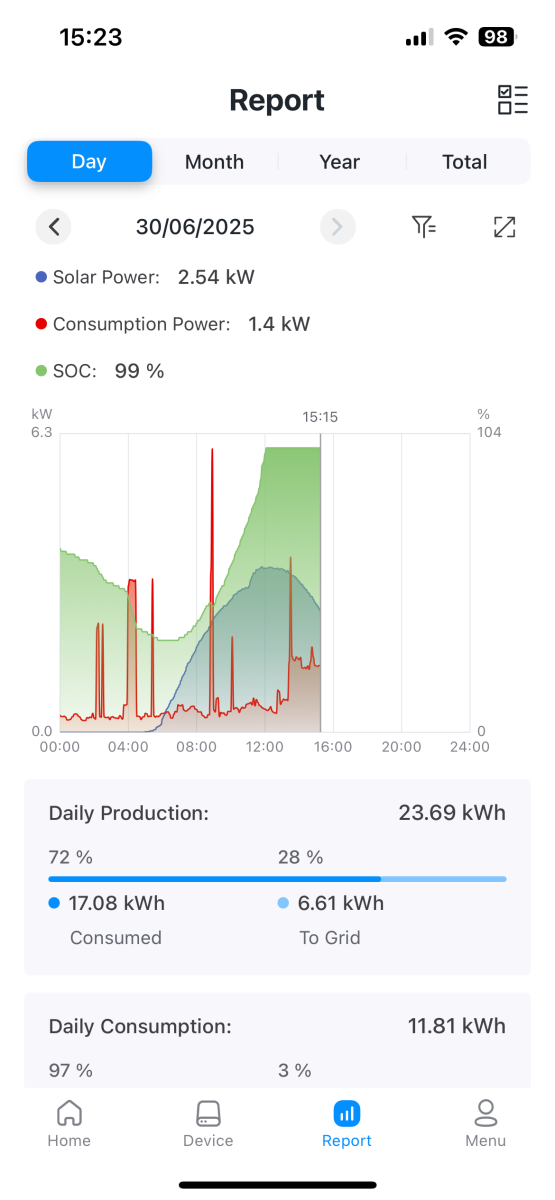
Task: Open the Device tab
Action: coord(208,1124)
